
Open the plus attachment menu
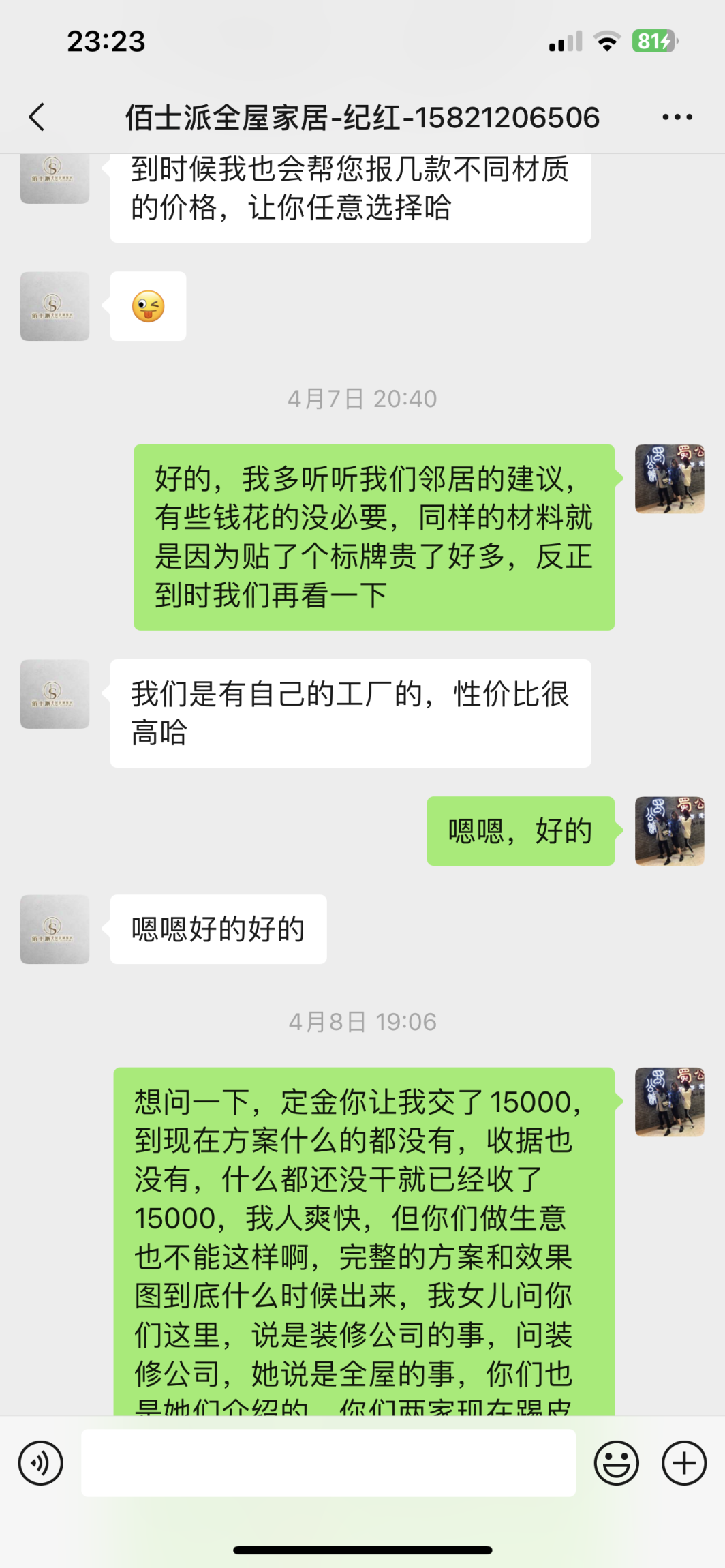[x=684, y=1462]
